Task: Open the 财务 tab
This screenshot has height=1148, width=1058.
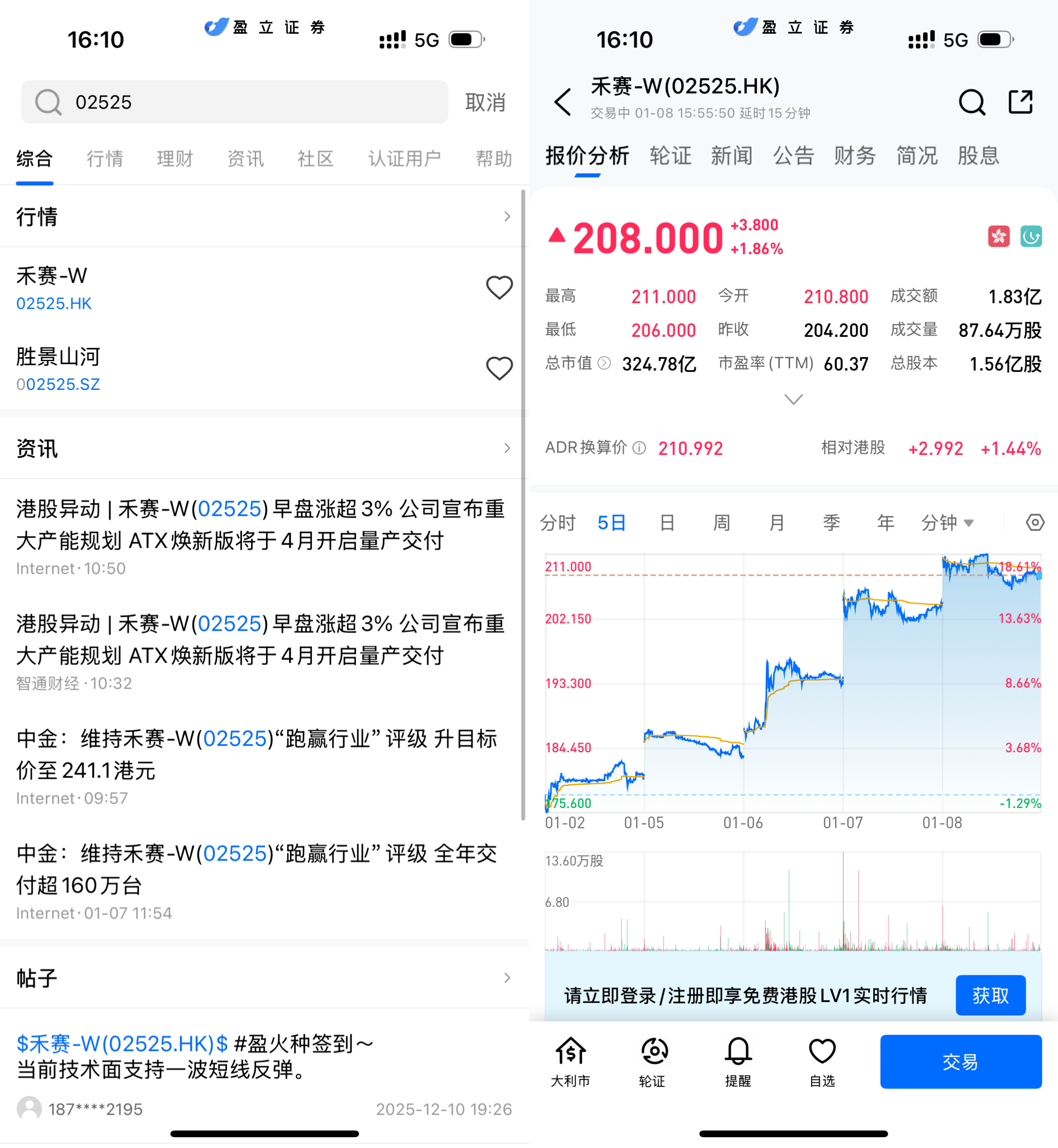Action: pos(854,156)
